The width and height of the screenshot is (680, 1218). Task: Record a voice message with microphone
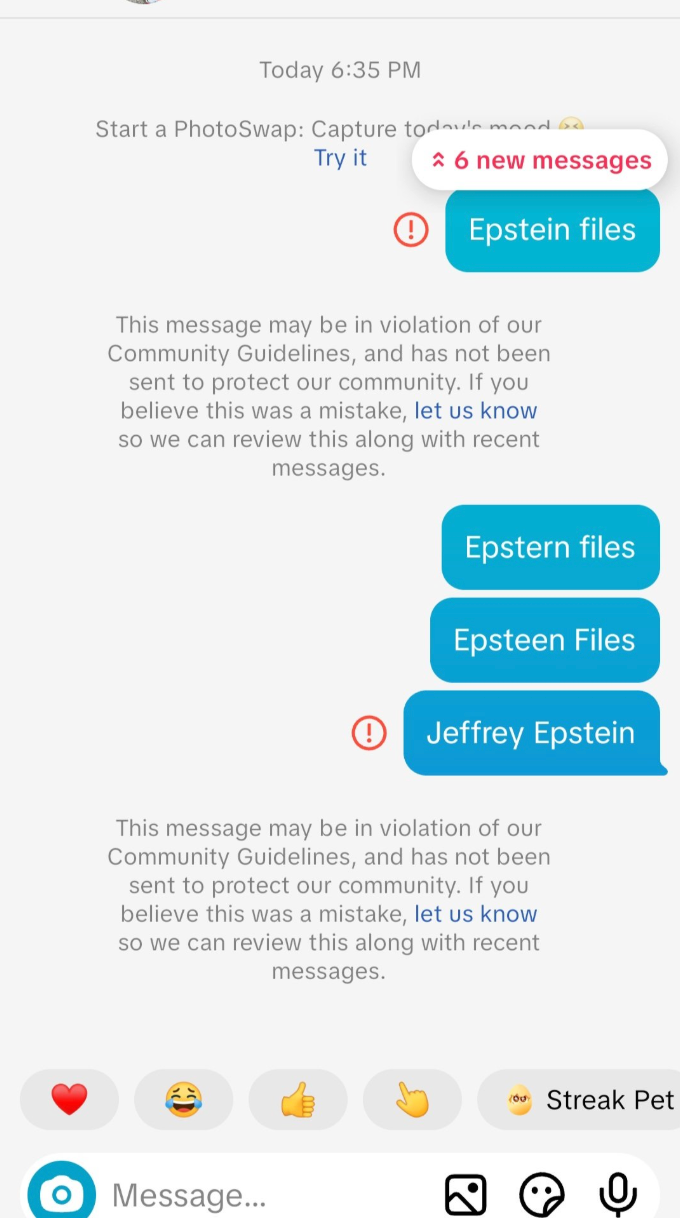pos(618,1192)
